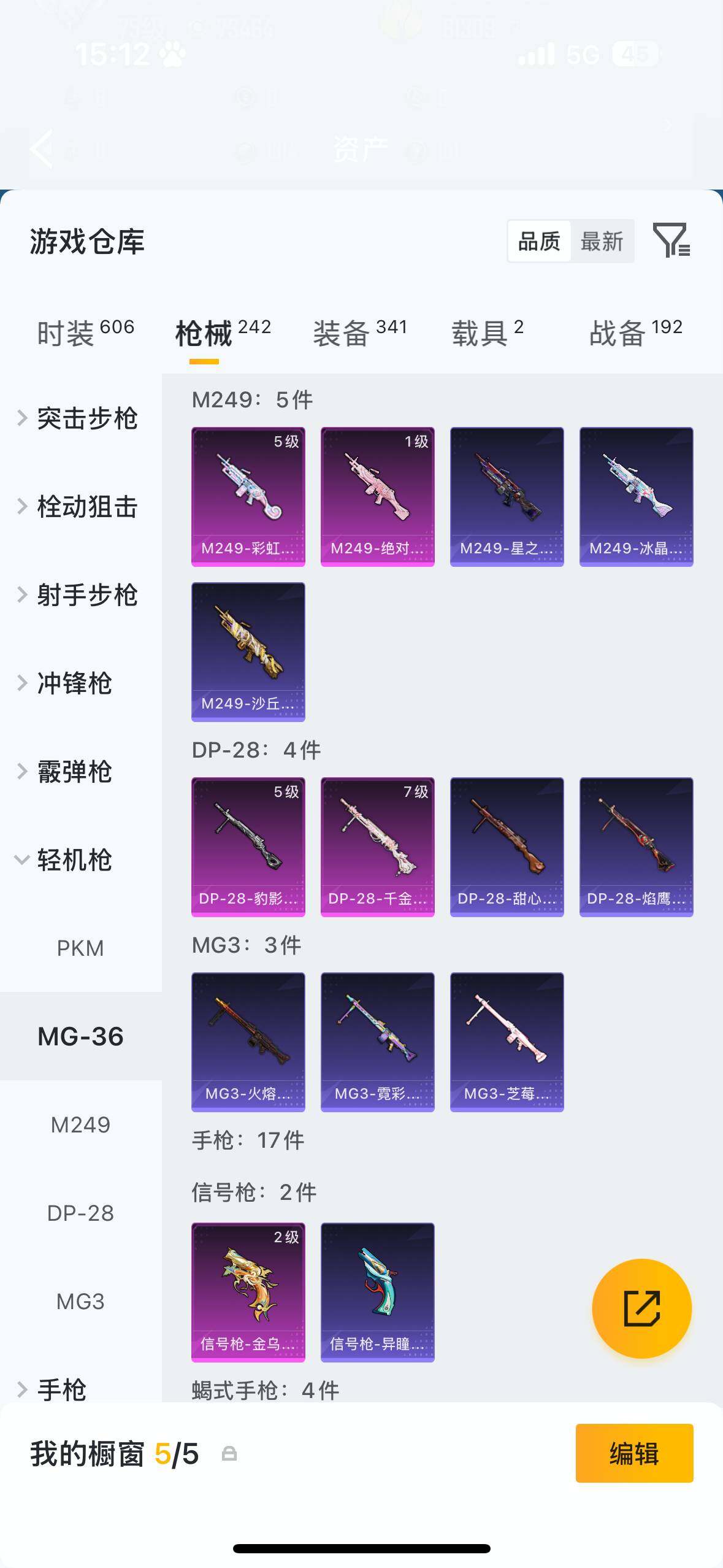View the DP-28-千金 skin card
Image resolution: width=723 pixels, height=1568 pixels.
[378, 847]
